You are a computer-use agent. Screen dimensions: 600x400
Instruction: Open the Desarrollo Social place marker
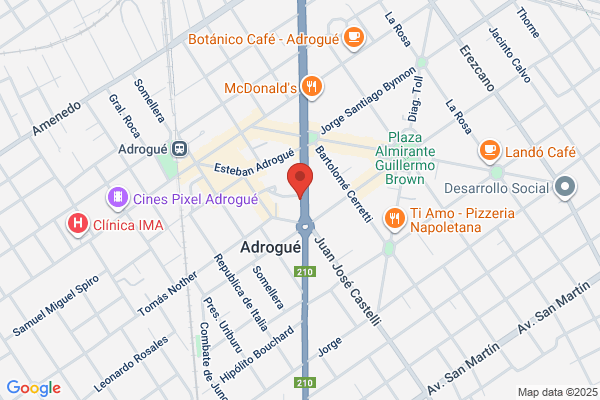[x=565, y=187]
